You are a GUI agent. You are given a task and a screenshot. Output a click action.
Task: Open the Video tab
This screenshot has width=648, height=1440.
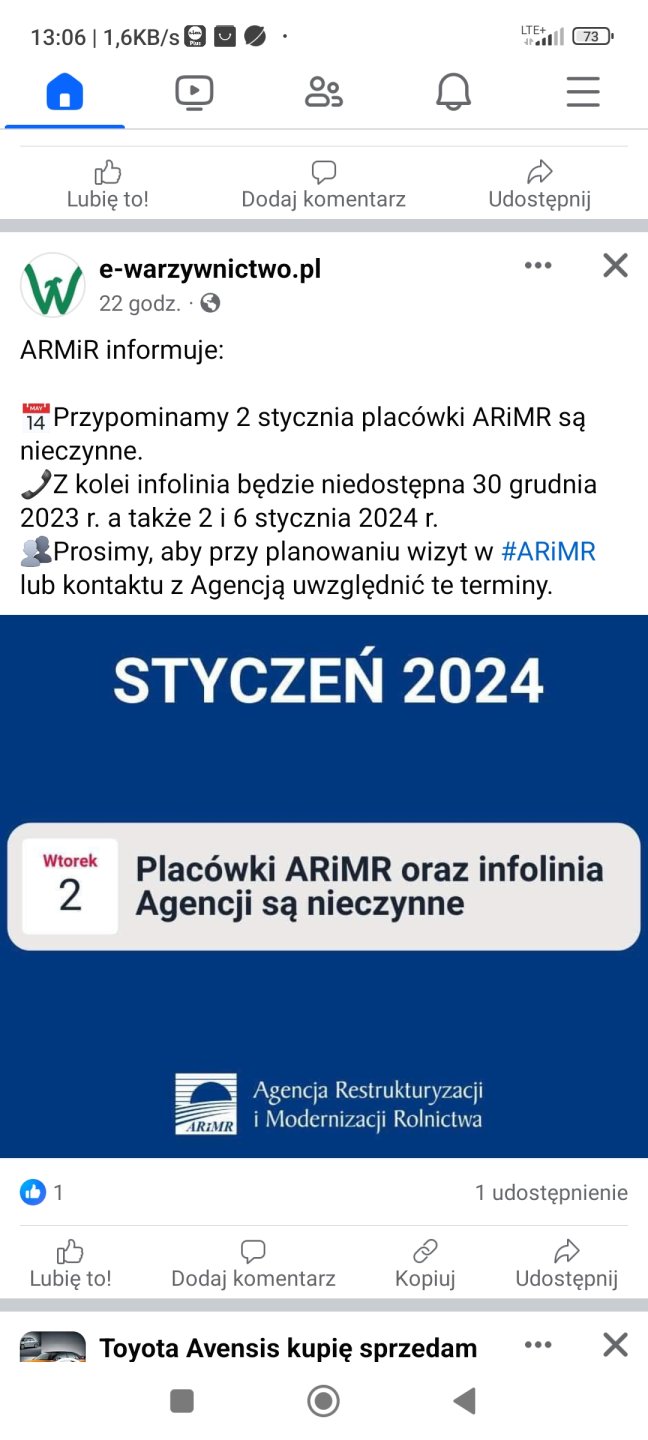pos(194,93)
